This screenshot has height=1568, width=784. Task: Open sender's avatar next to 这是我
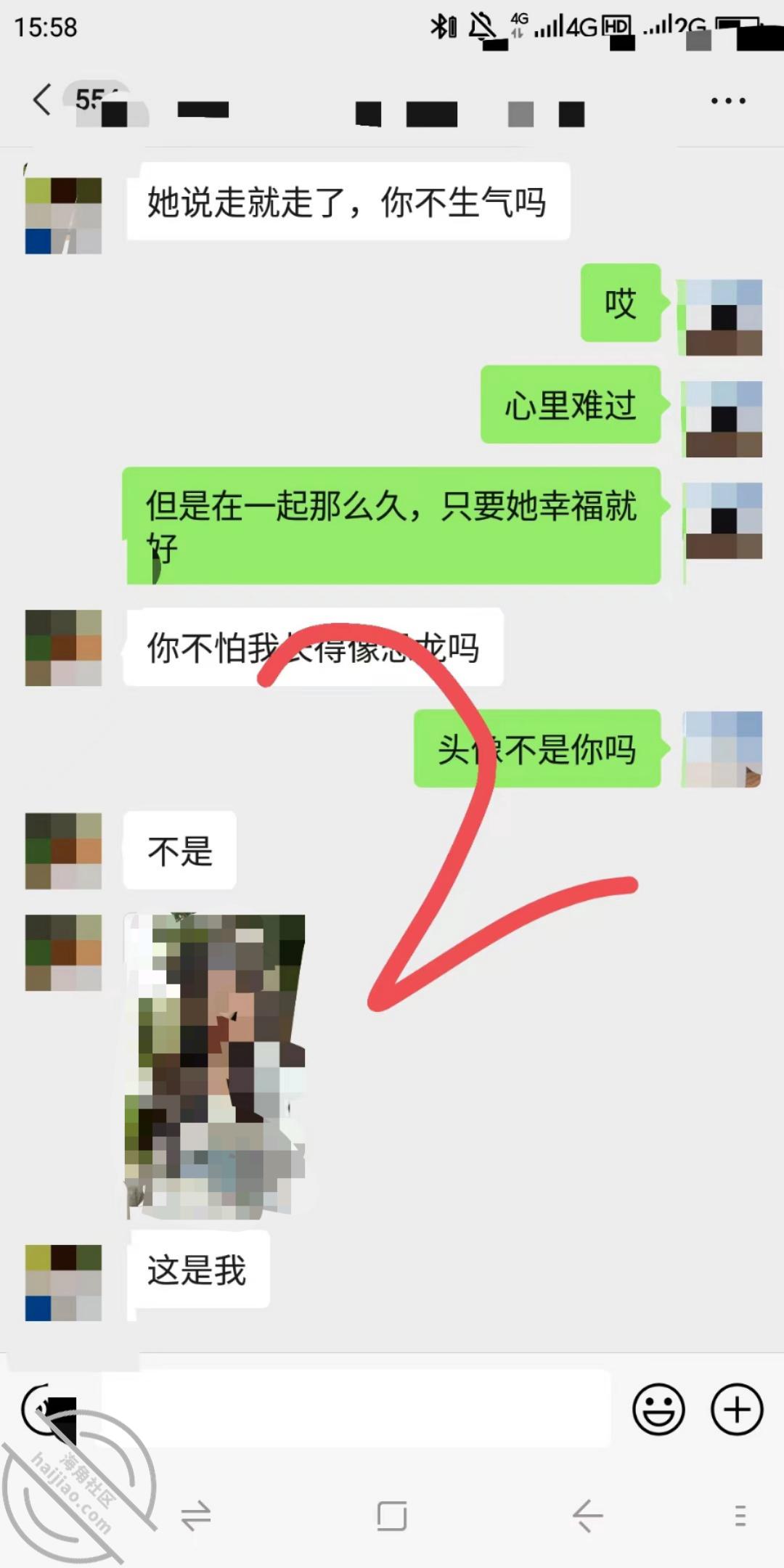pos(63,1283)
